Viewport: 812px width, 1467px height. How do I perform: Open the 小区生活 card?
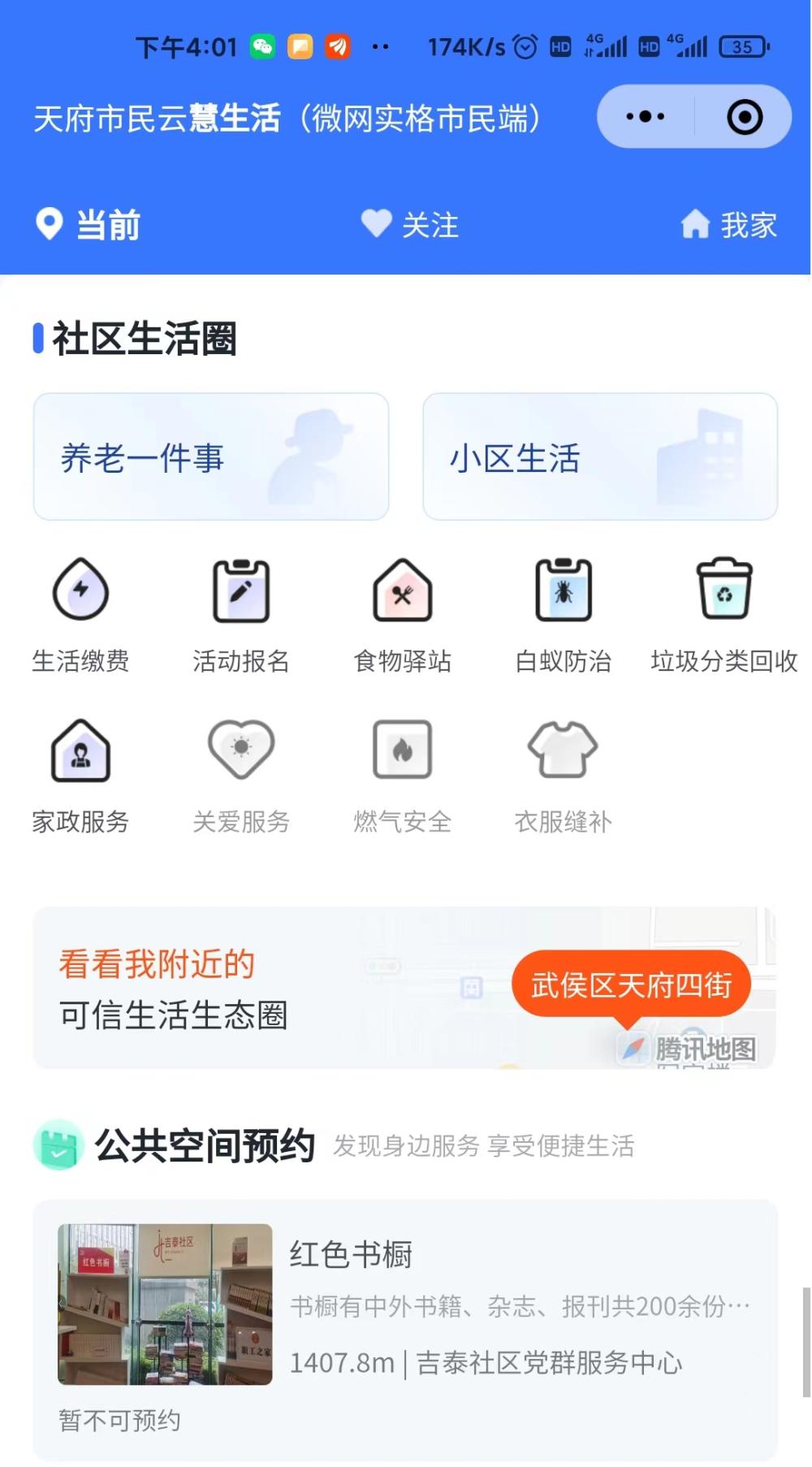(x=599, y=457)
